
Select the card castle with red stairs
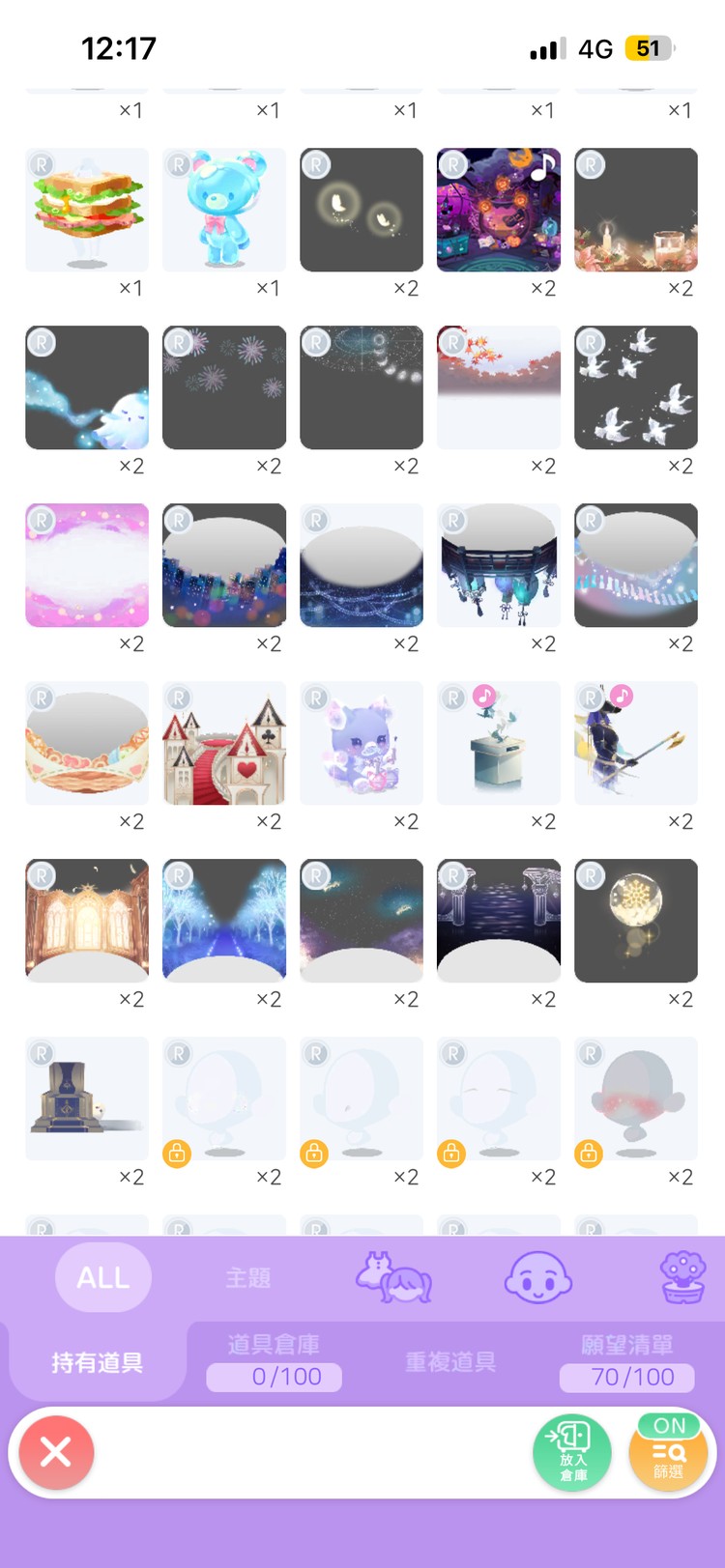click(x=224, y=743)
